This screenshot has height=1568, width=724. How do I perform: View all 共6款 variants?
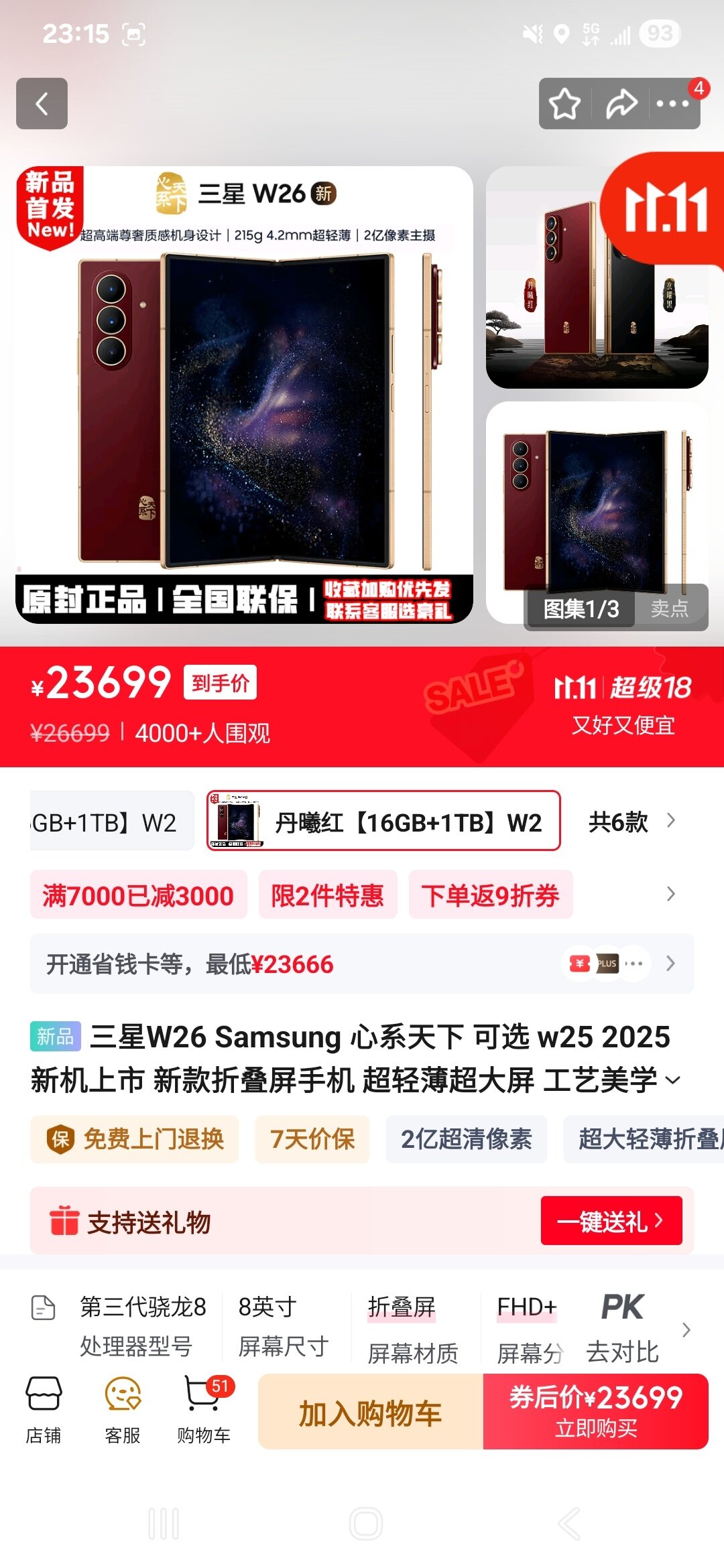pos(630,821)
